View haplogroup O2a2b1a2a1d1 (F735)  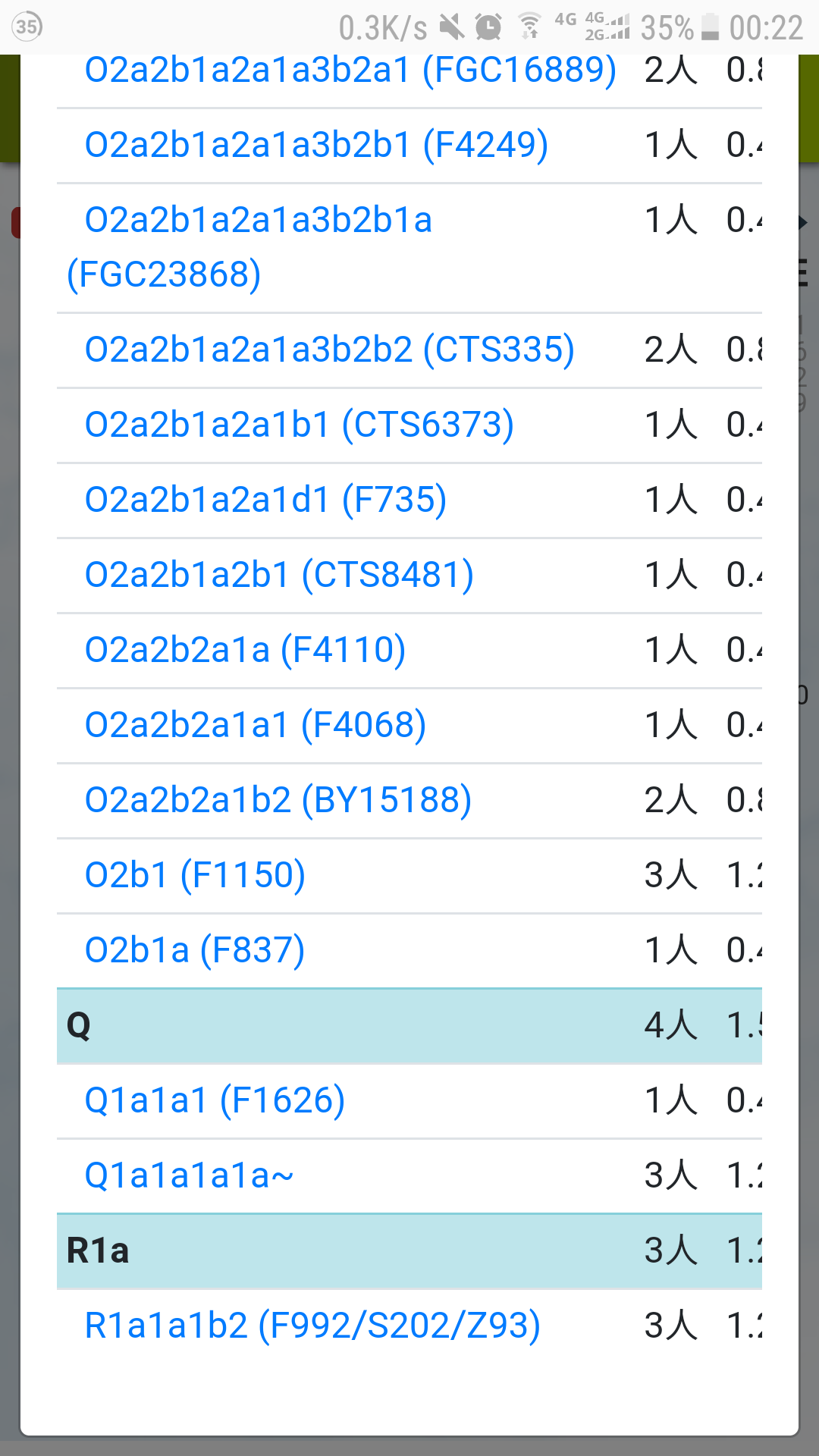point(265,500)
